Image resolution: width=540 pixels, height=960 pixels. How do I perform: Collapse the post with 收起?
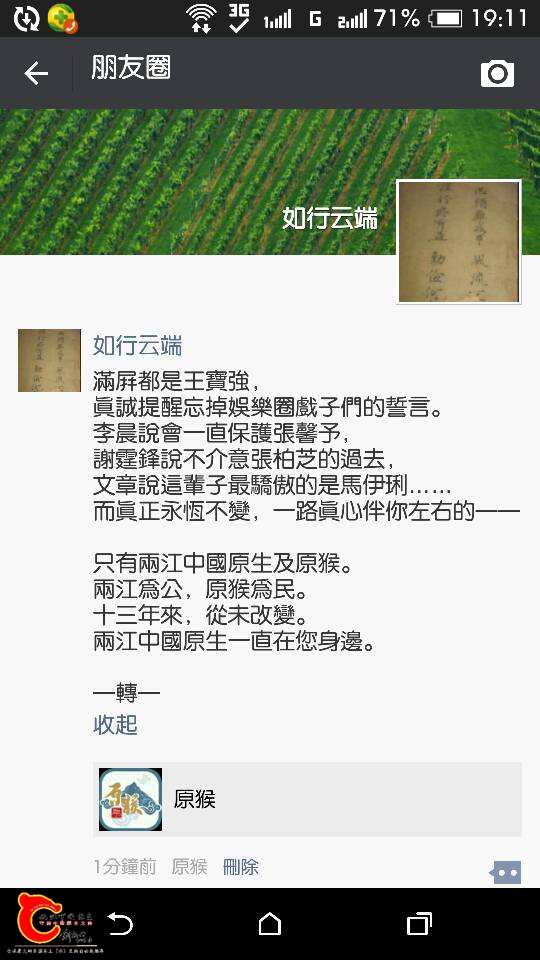coord(115,725)
